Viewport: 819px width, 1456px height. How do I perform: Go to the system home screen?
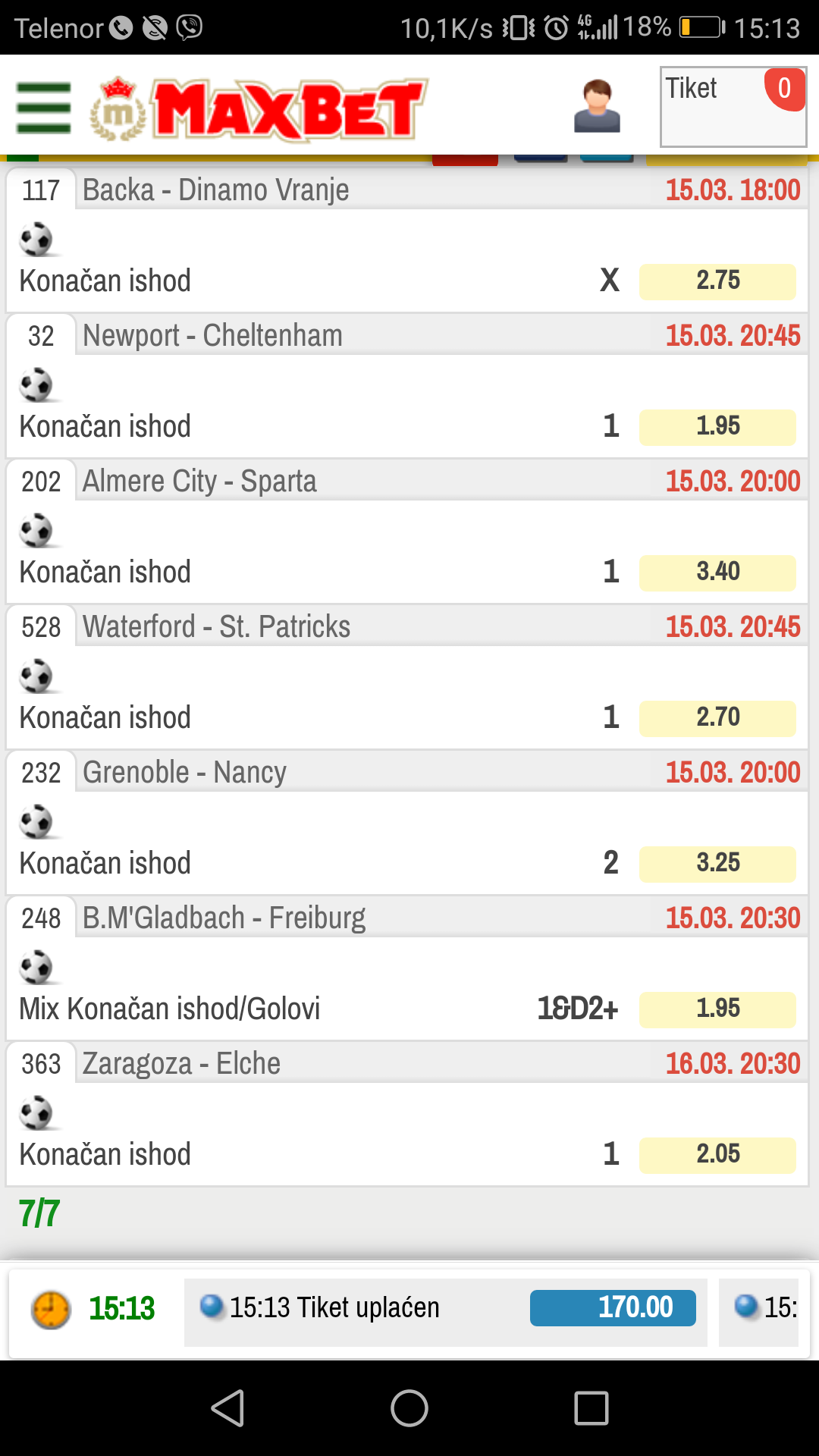coord(409,1408)
